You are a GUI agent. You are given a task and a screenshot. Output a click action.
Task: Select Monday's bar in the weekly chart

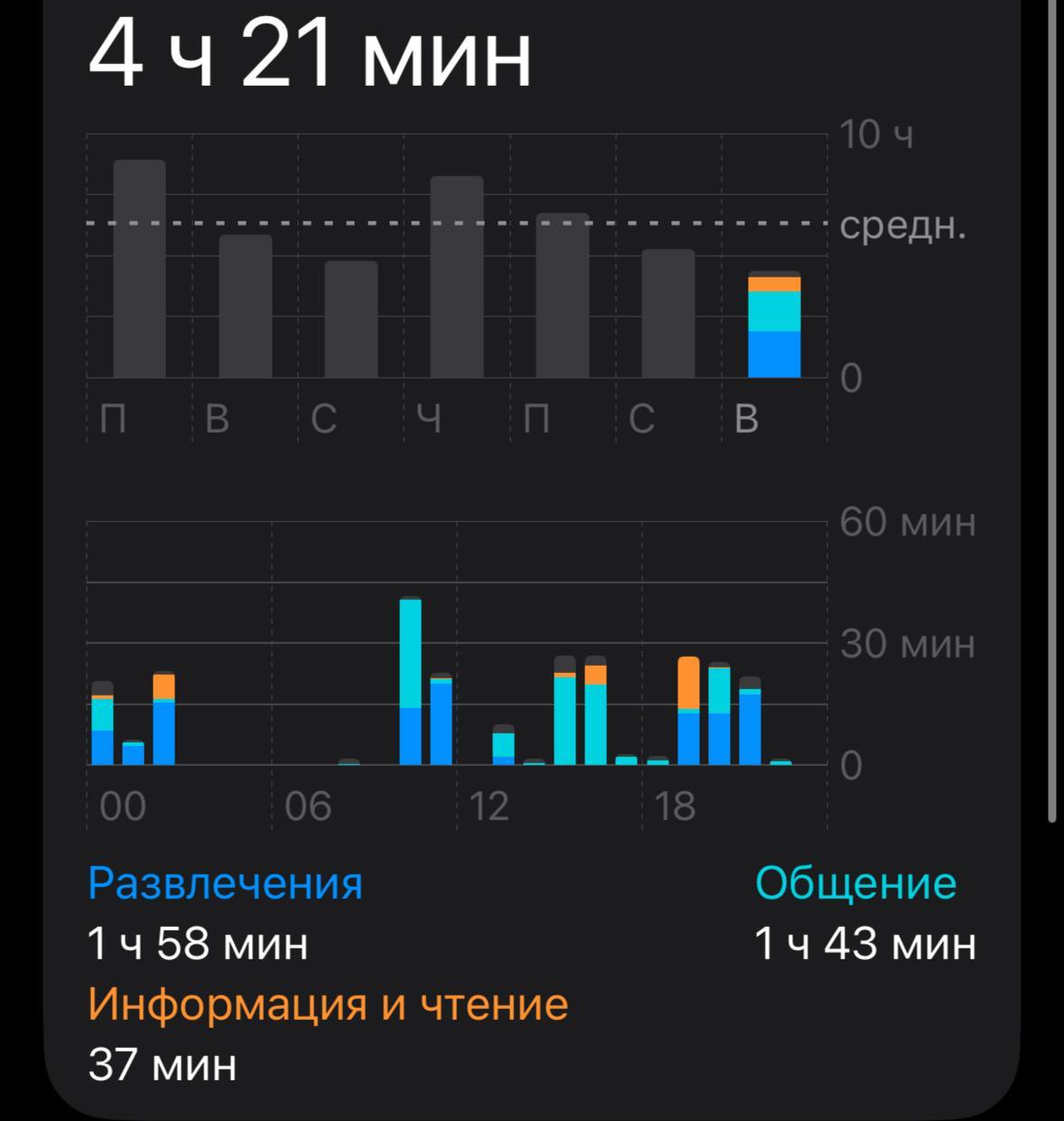coord(139,269)
